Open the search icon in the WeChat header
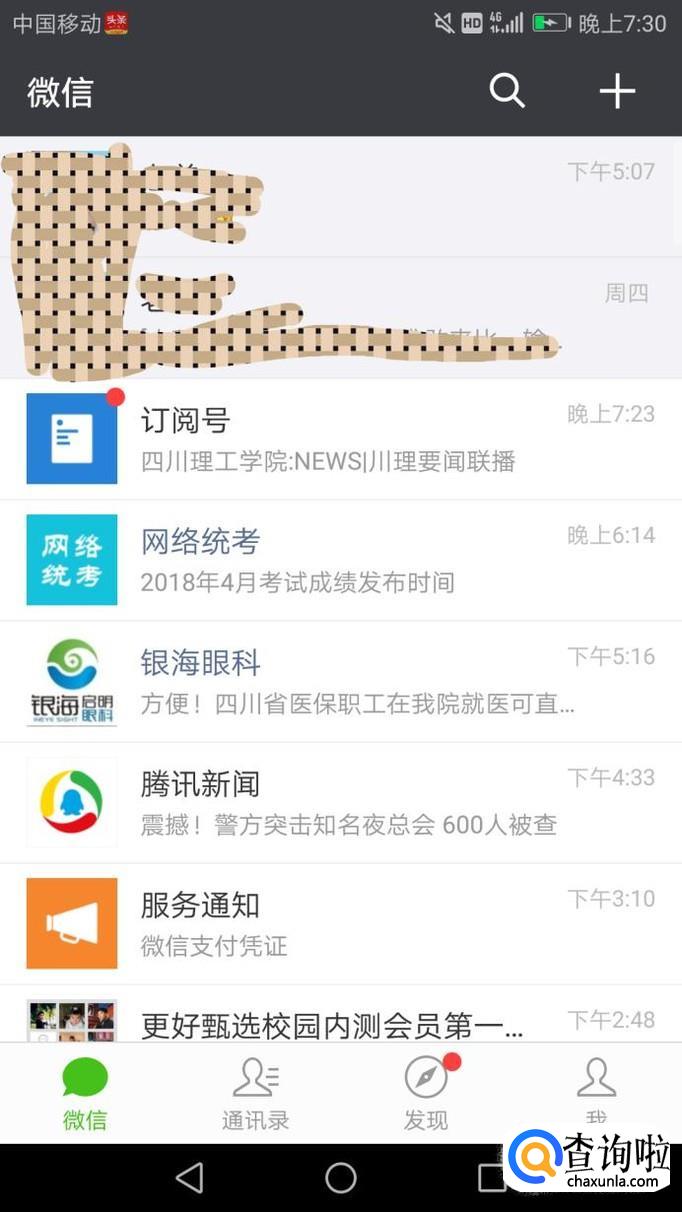 point(507,91)
